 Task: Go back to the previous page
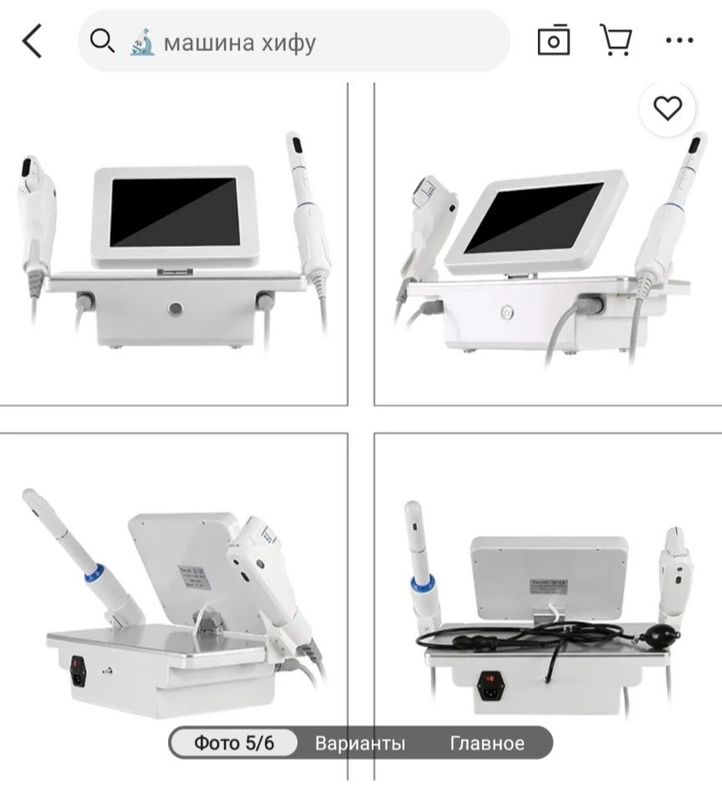[x=33, y=41]
